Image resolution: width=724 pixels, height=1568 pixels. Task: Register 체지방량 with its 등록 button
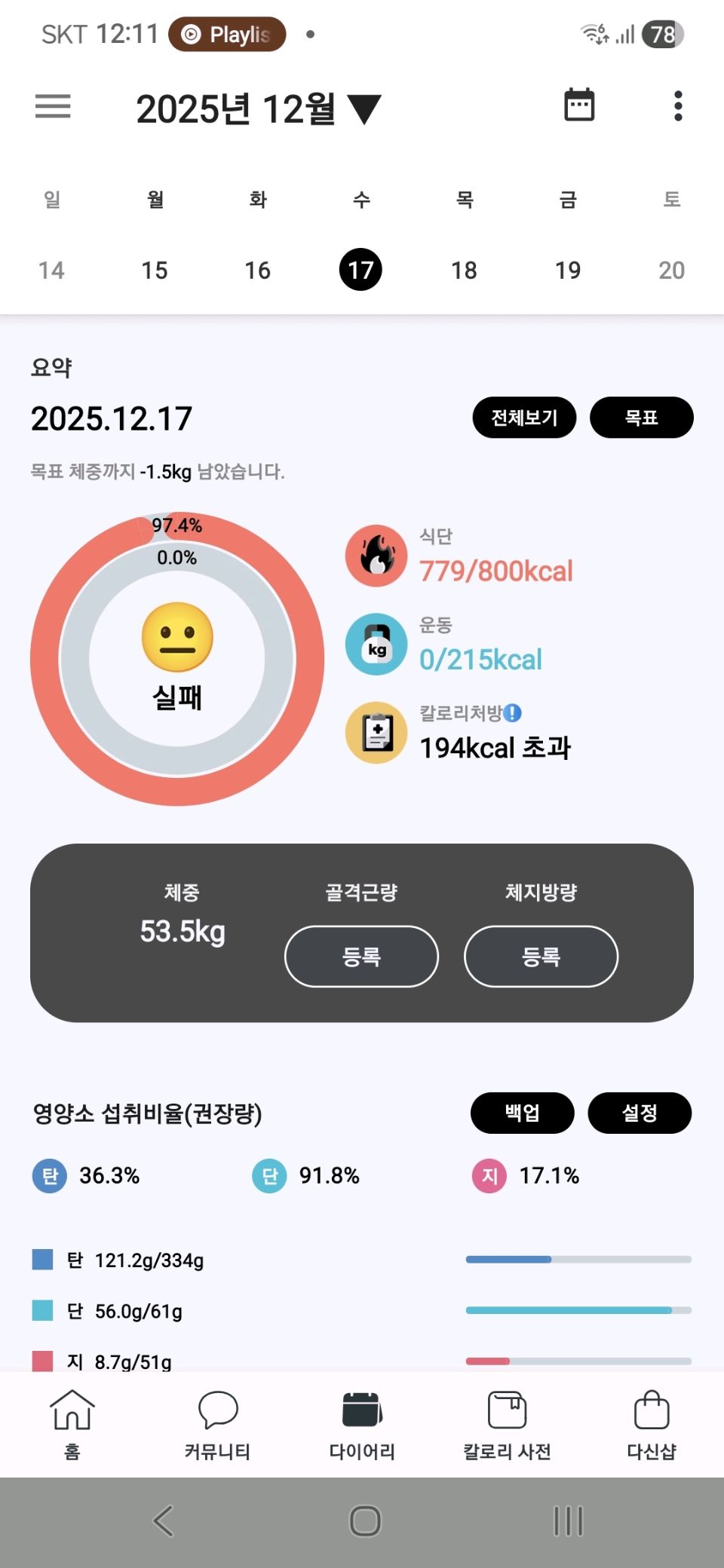[541, 956]
